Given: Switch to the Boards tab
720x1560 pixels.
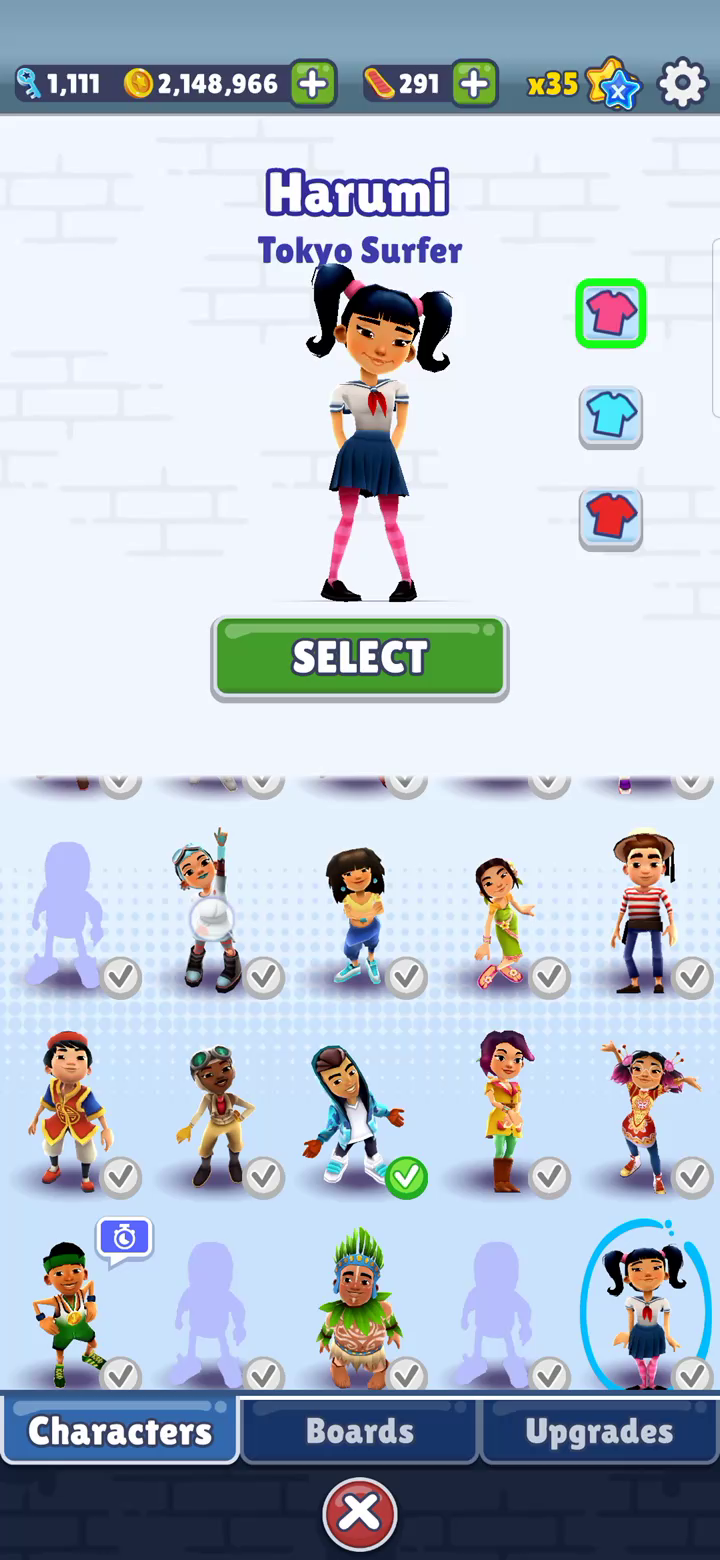Looking at the screenshot, I should tap(359, 1431).
